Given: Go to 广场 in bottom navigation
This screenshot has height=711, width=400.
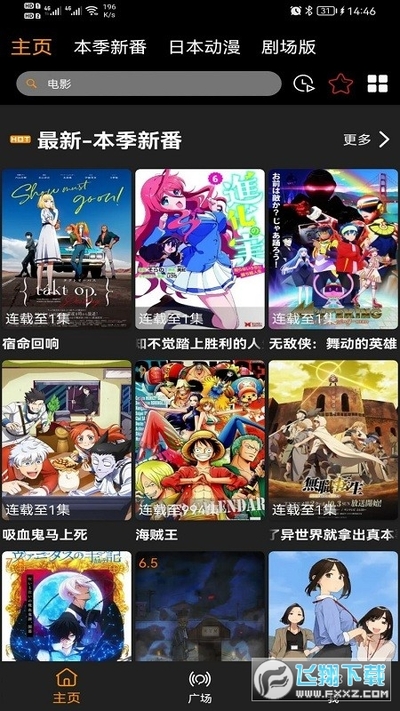Looking at the screenshot, I should (200, 687).
